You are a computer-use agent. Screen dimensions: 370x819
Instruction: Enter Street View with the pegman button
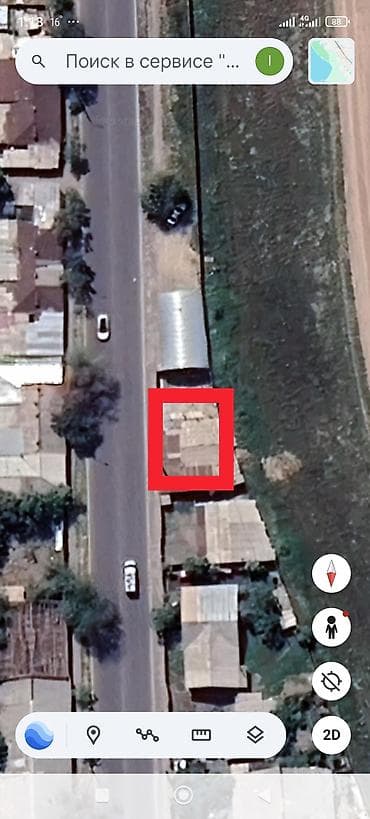click(331, 628)
